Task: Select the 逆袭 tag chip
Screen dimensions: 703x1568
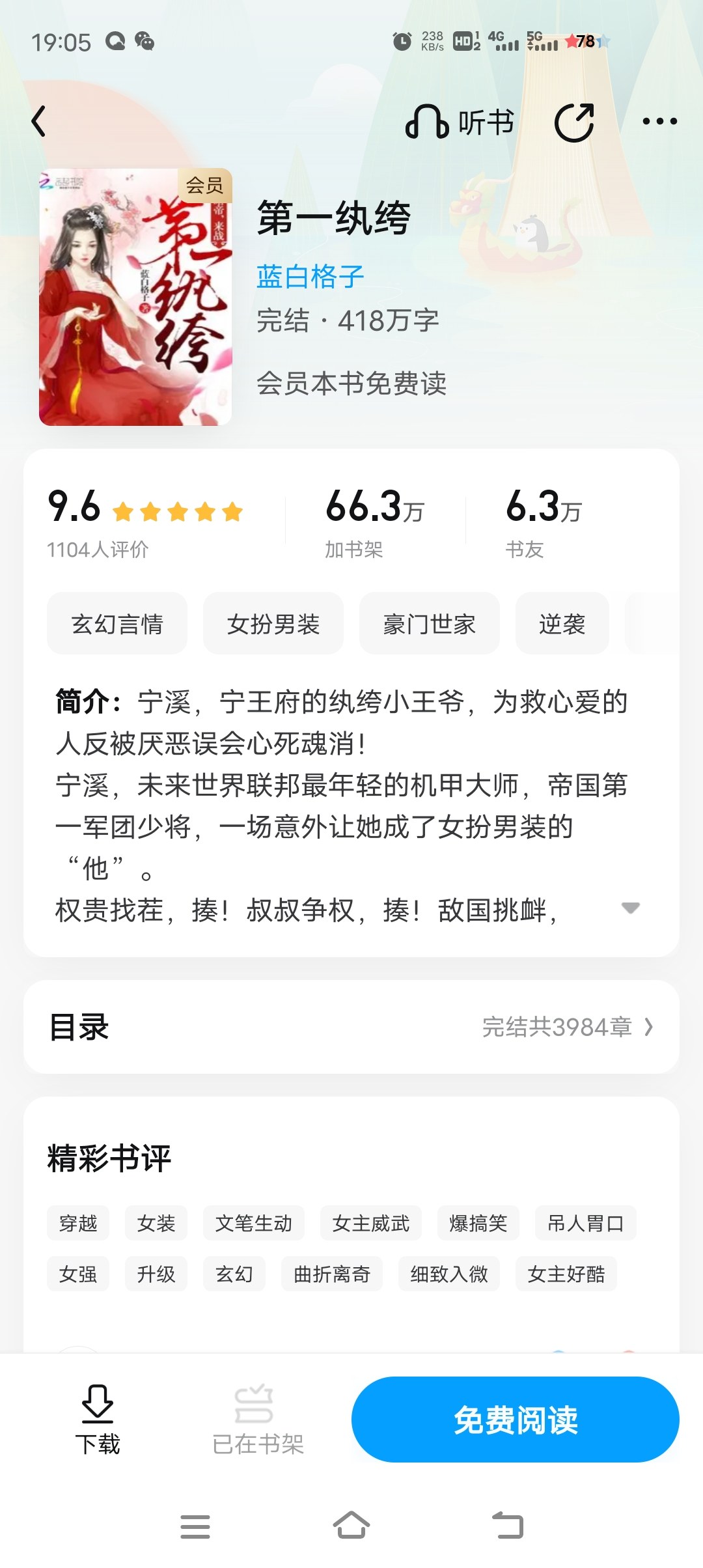Action: click(562, 624)
